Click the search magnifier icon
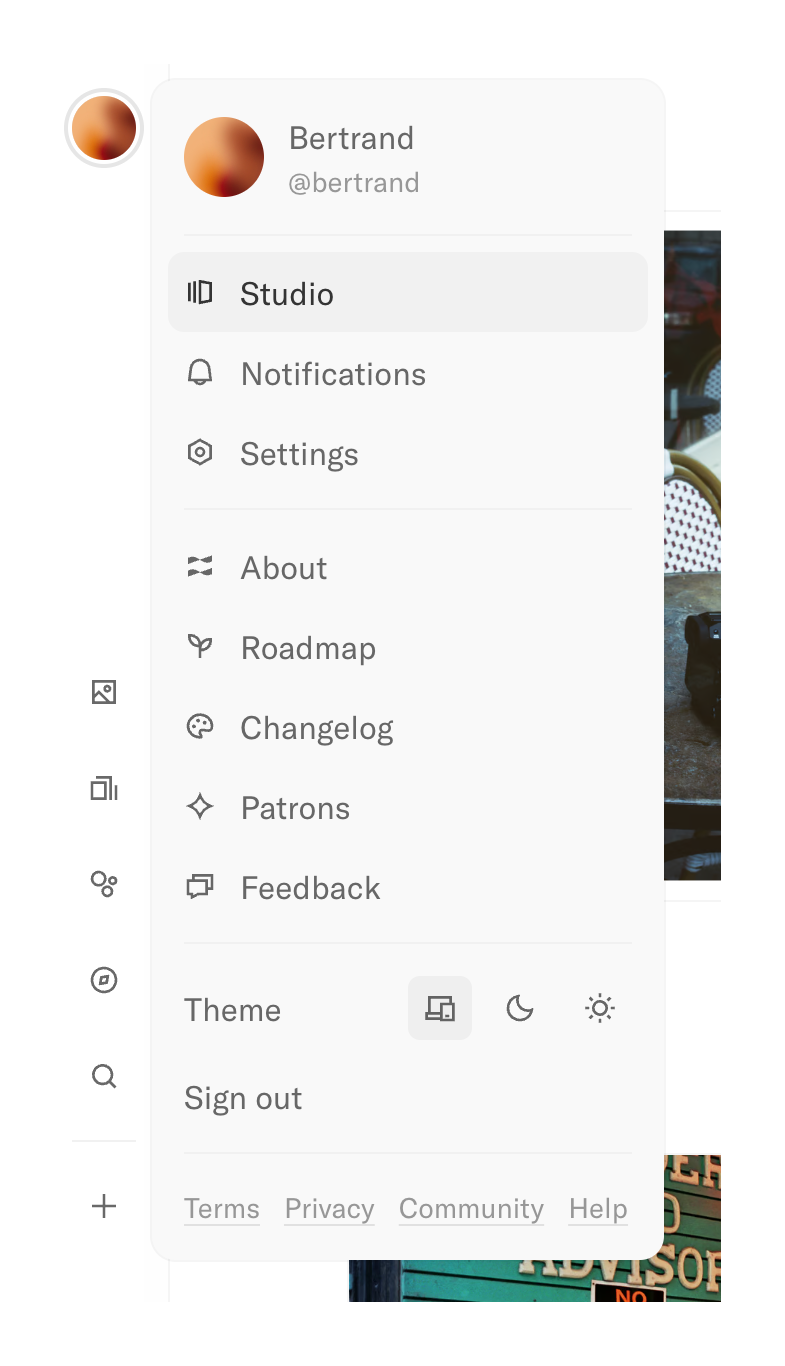 tap(104, 1076)
